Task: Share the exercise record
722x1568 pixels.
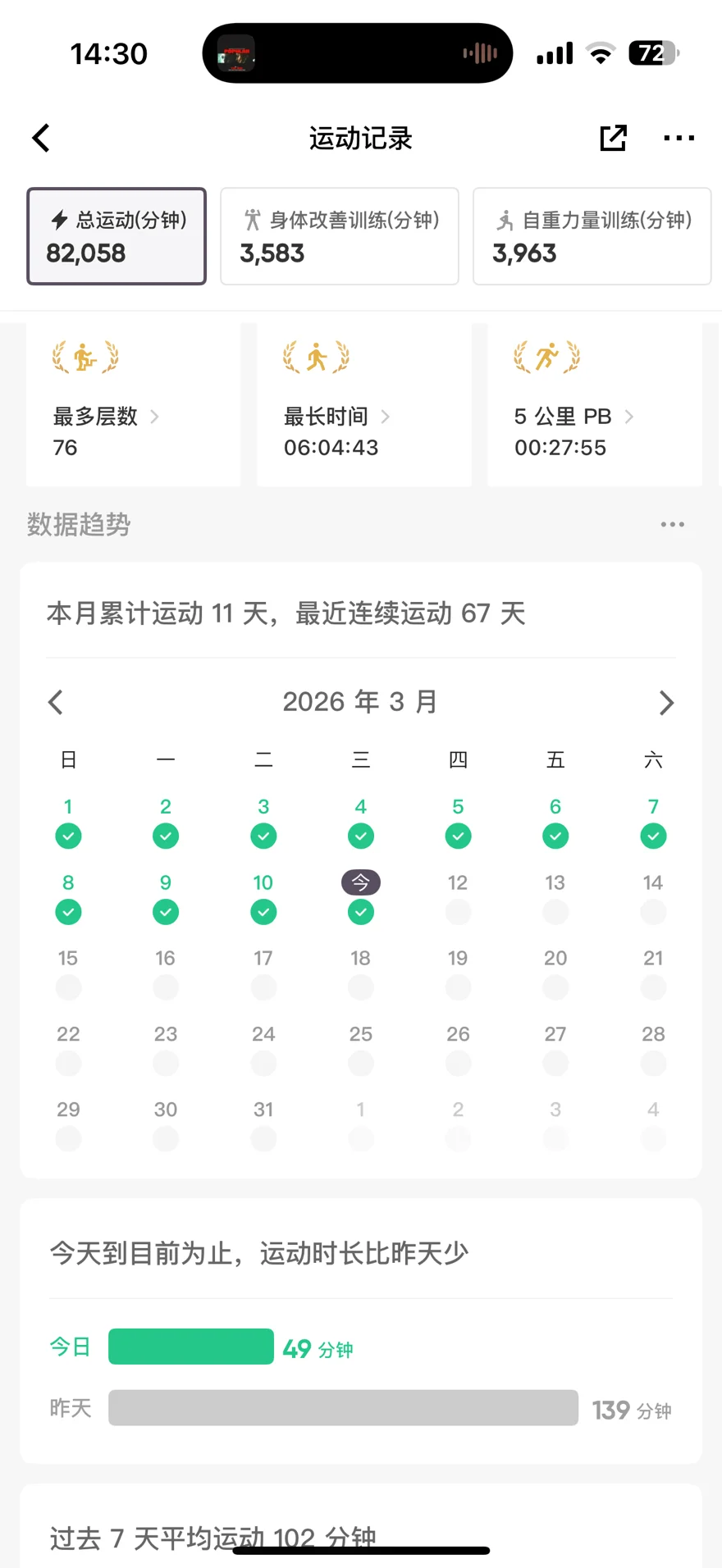Action: [x=613, y=138]
